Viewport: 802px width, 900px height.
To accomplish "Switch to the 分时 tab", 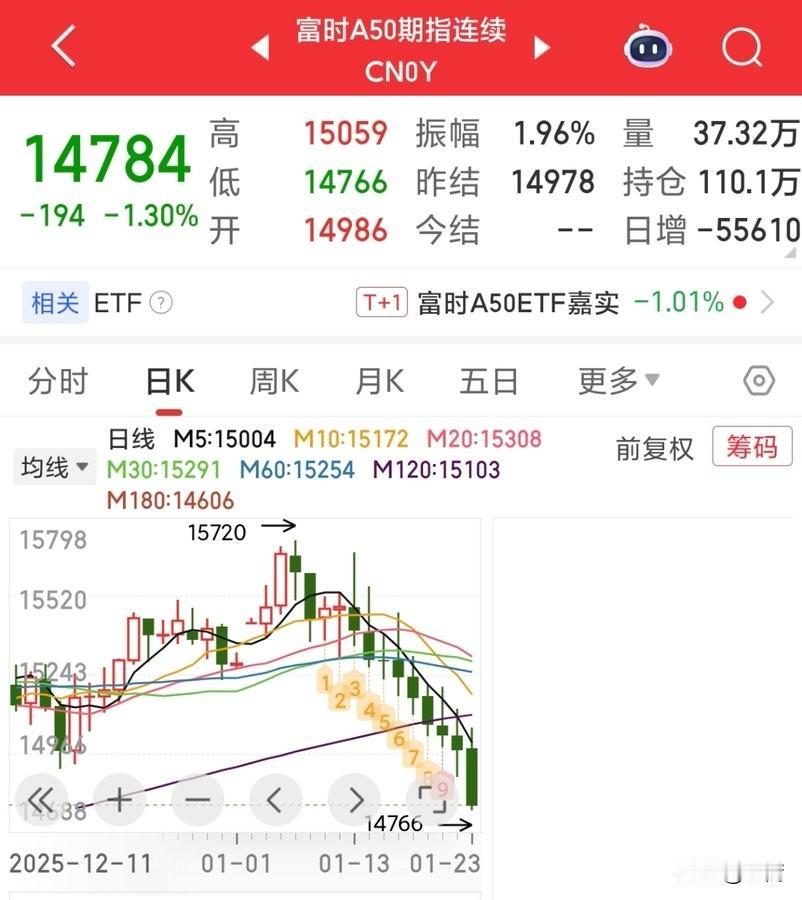I will tap(57, 380).
